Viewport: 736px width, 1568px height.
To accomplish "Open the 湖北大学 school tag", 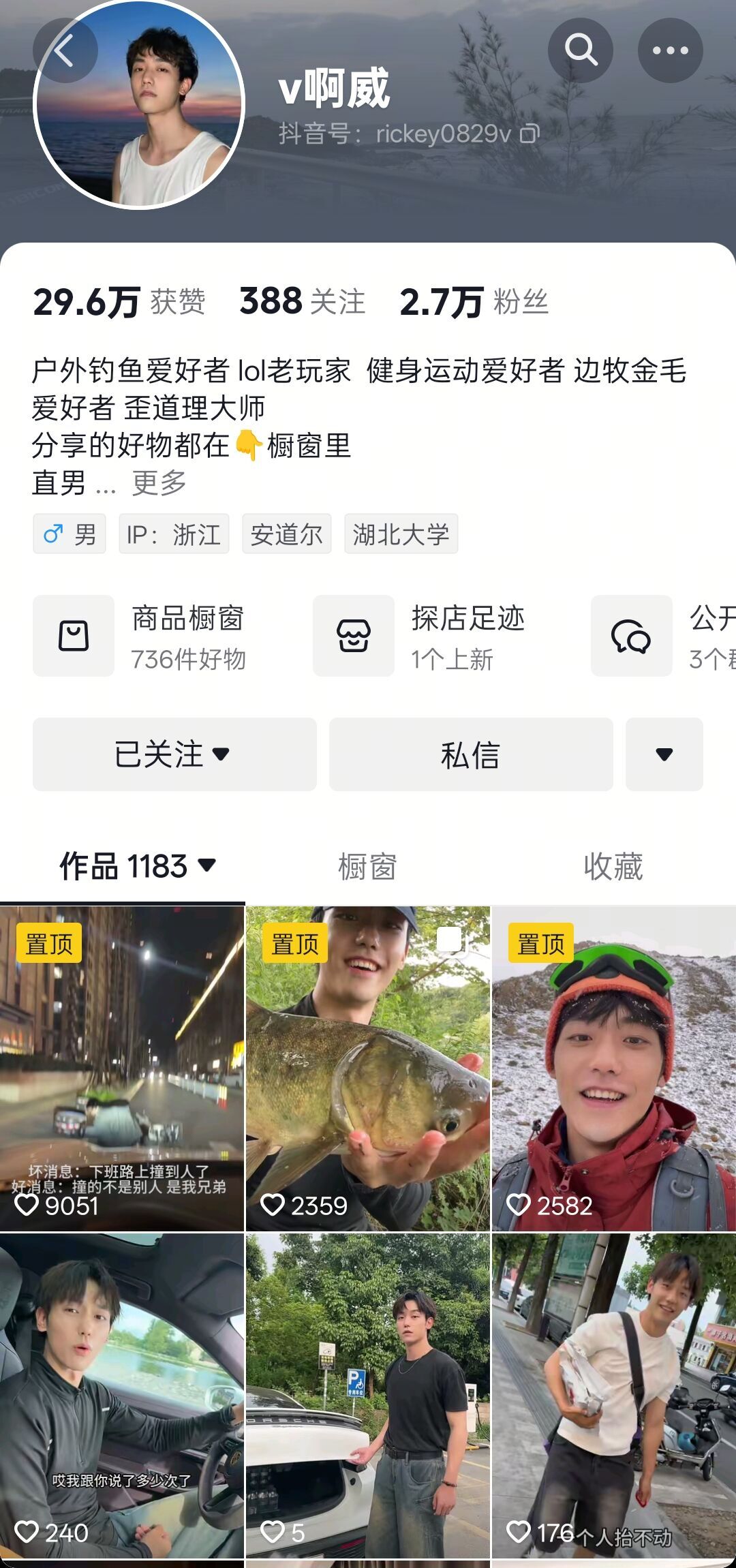I will (401, 534).
